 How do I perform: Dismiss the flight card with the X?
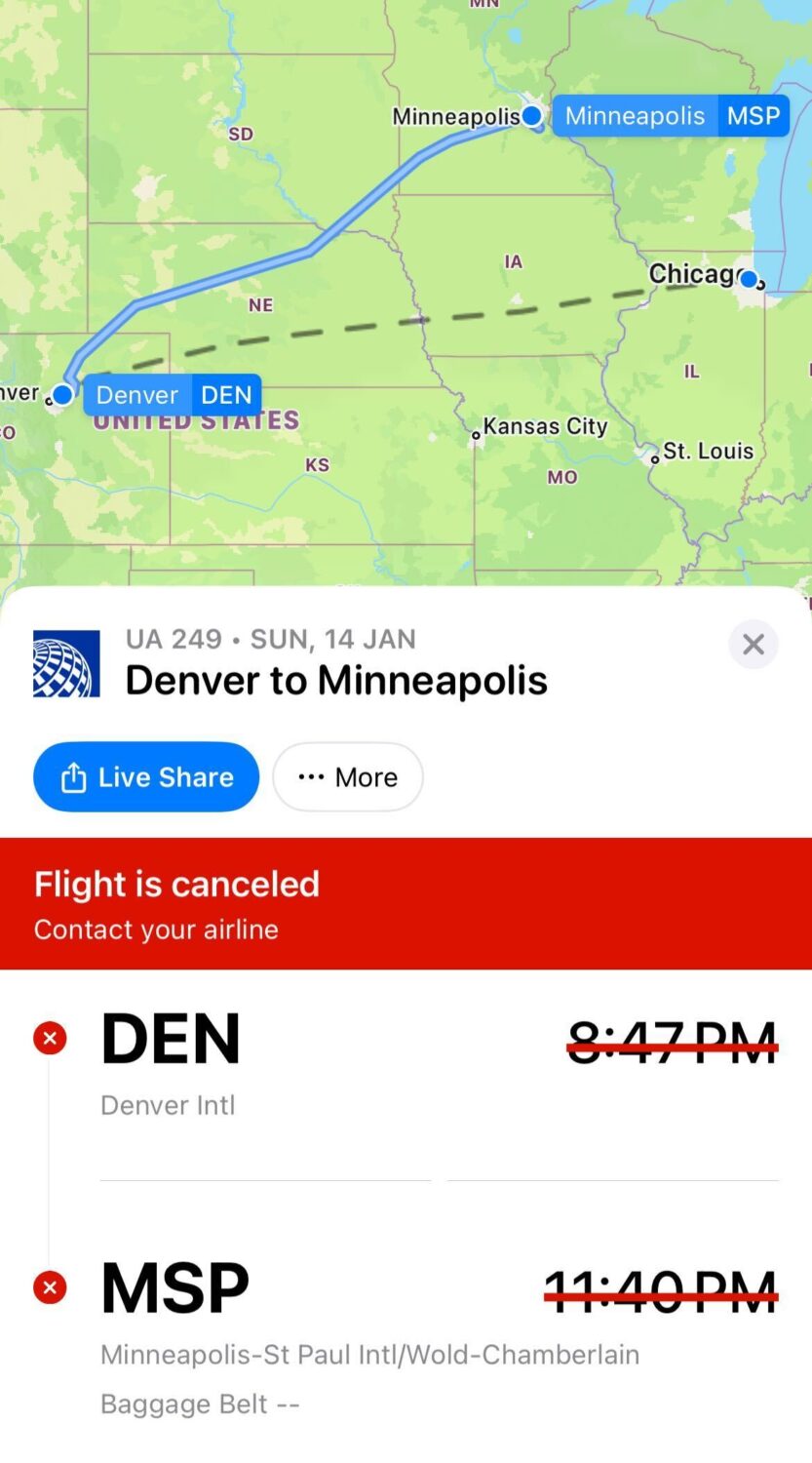[753, 644]
